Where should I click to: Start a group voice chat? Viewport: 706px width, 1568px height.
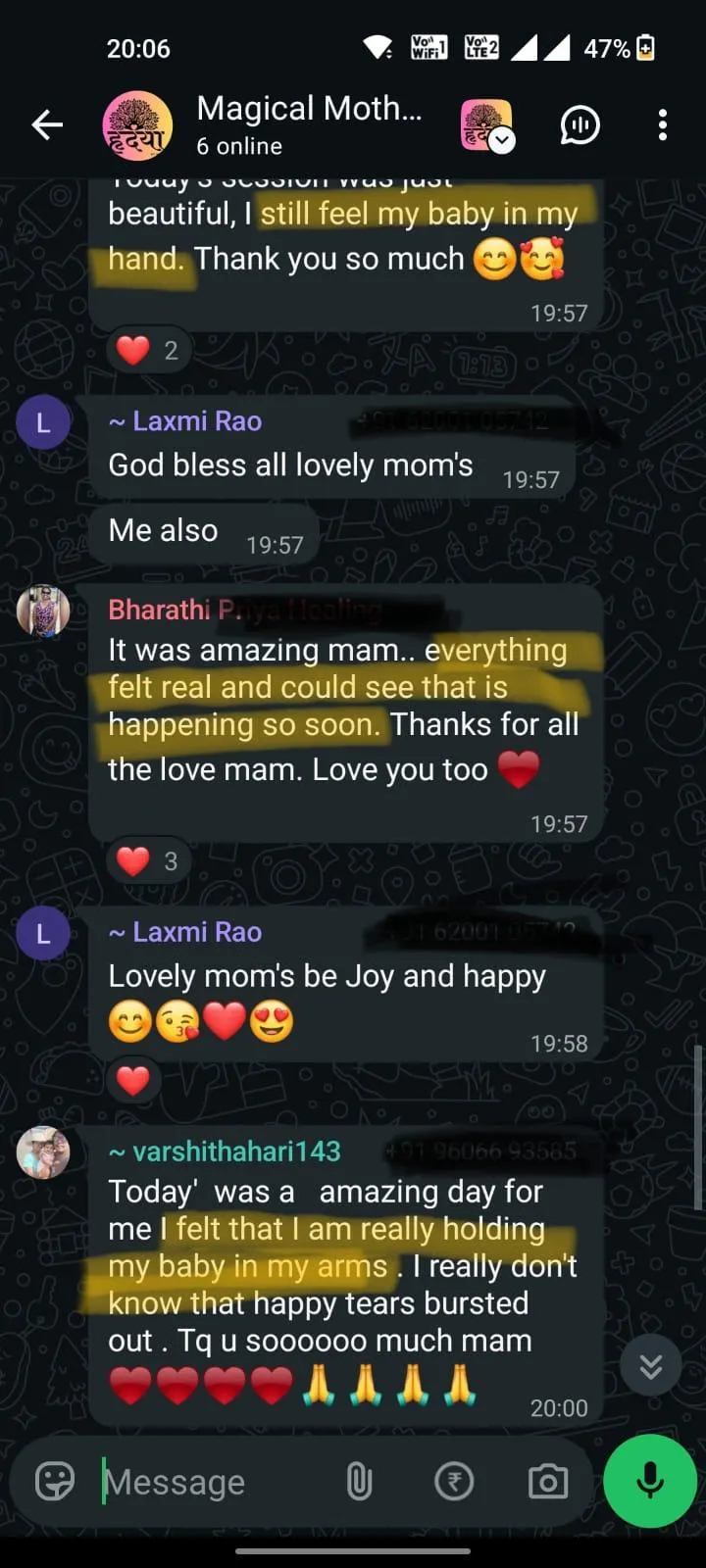tap(580, 125)
